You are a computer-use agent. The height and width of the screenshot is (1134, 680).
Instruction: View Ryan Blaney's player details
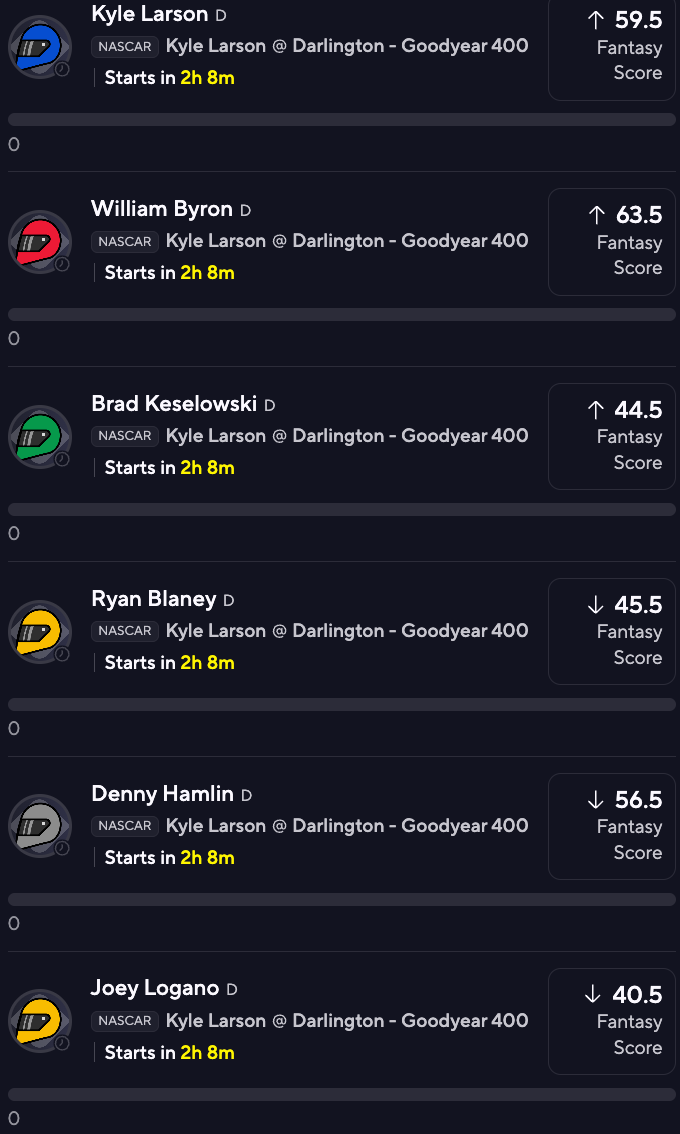click(275, 631)
